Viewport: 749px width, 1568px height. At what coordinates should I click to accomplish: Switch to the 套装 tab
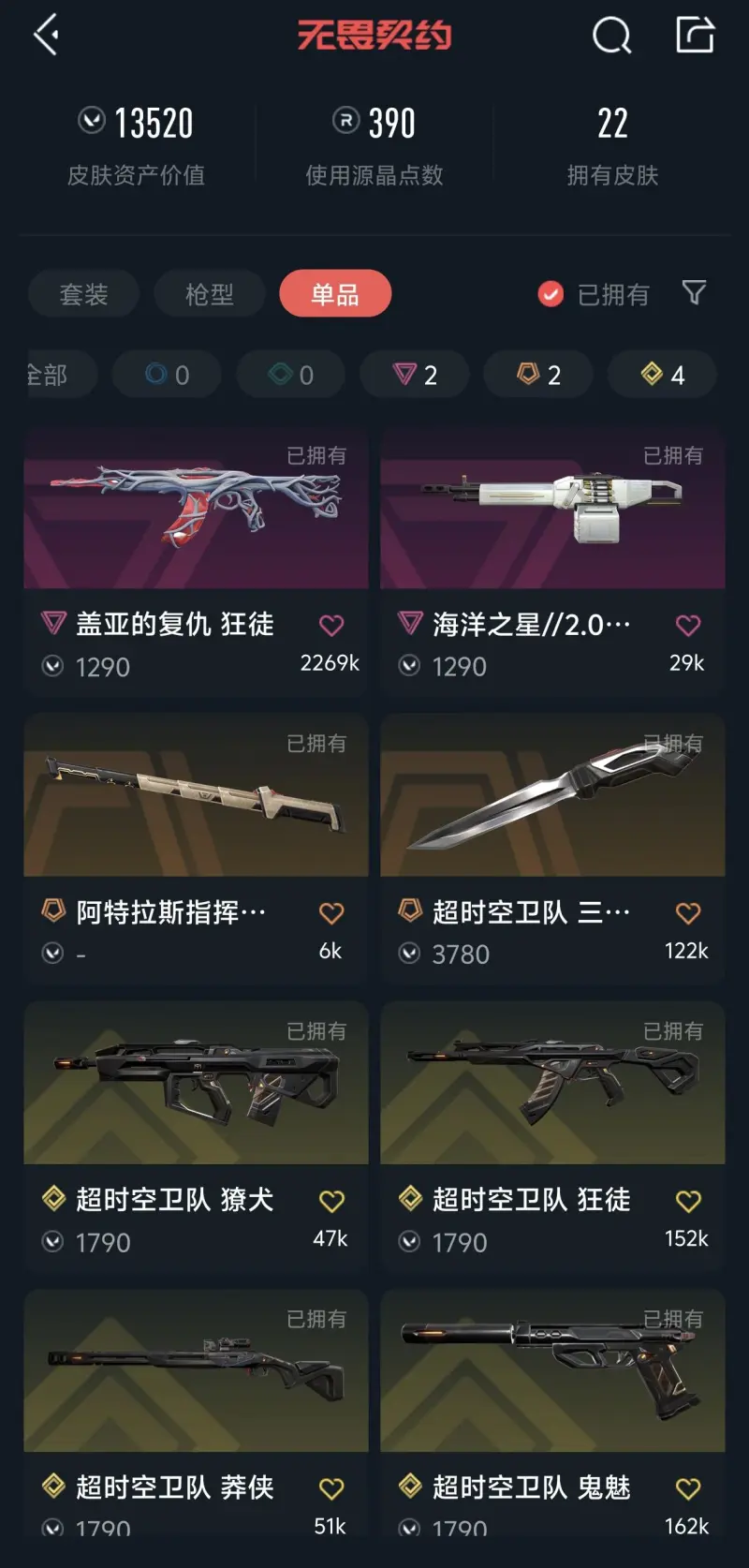point(83,294)
